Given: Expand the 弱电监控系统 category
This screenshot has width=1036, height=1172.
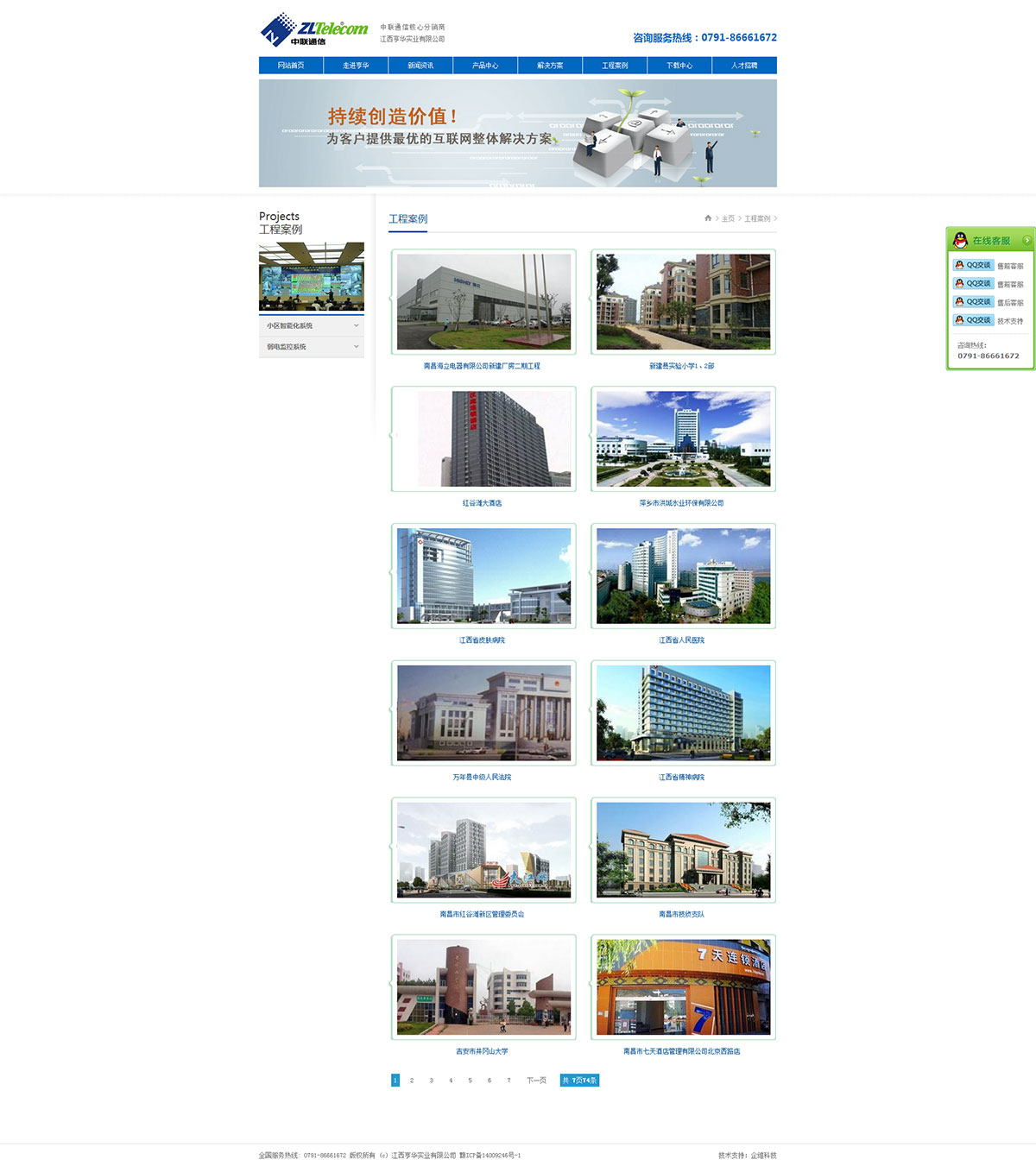Looking at the screenshot, I should [311, 347].
